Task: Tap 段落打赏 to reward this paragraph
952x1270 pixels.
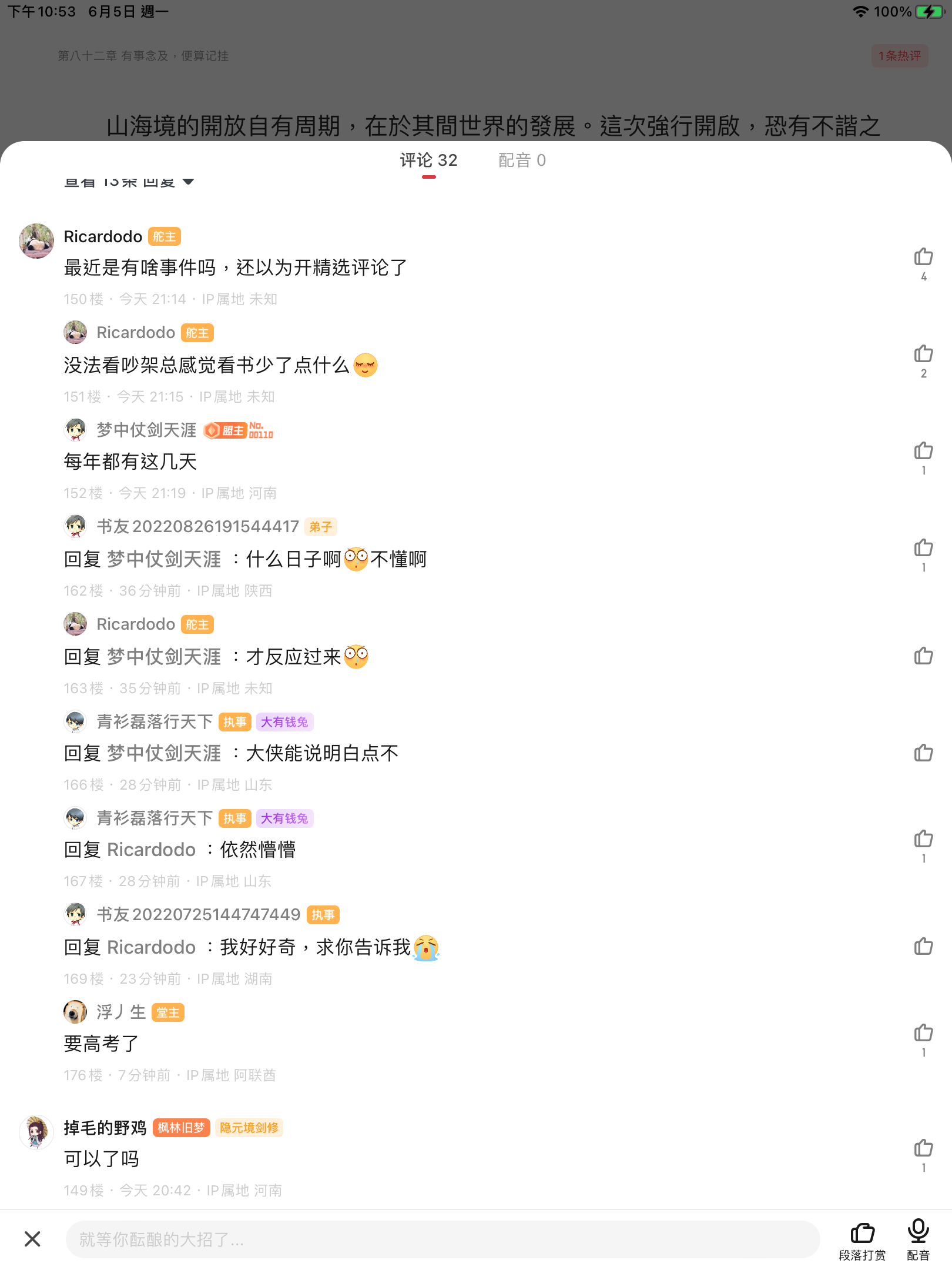Action: (862, 1239)
